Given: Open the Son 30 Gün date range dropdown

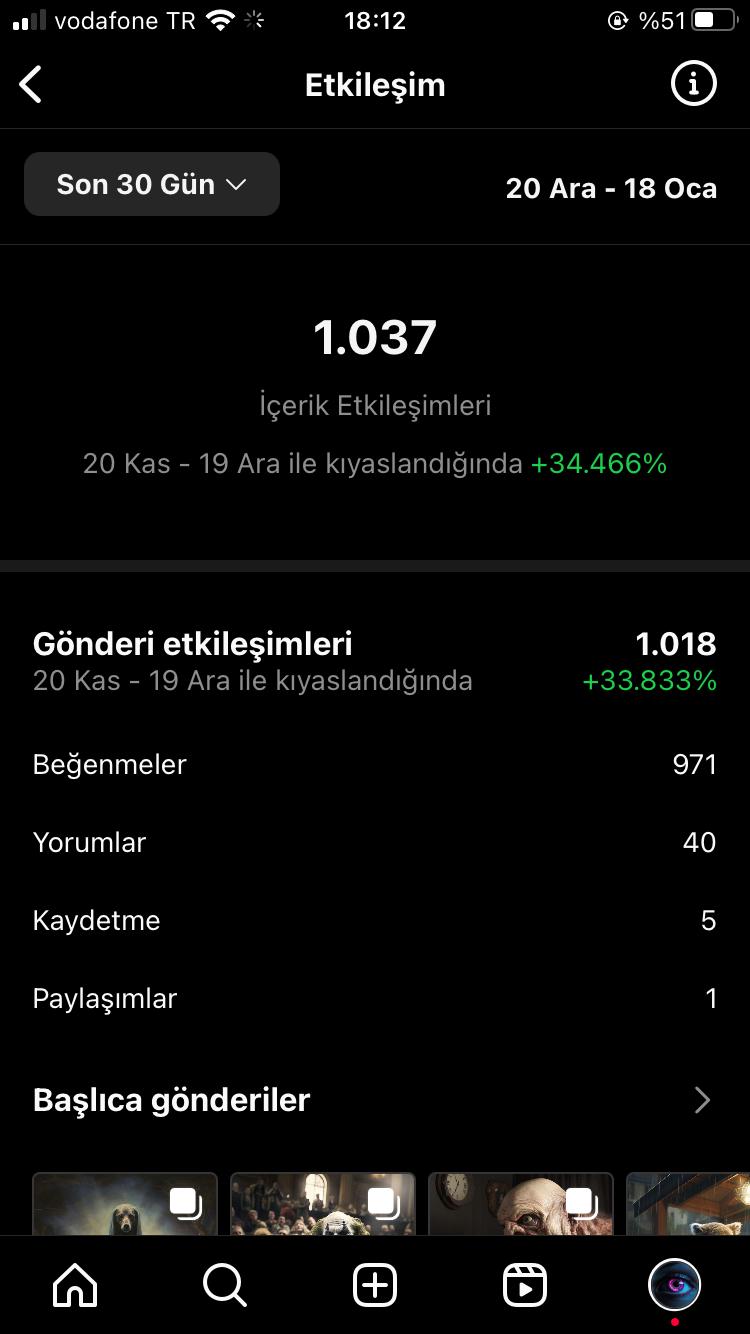Looking at the screenshot, I should click(152, 184).
